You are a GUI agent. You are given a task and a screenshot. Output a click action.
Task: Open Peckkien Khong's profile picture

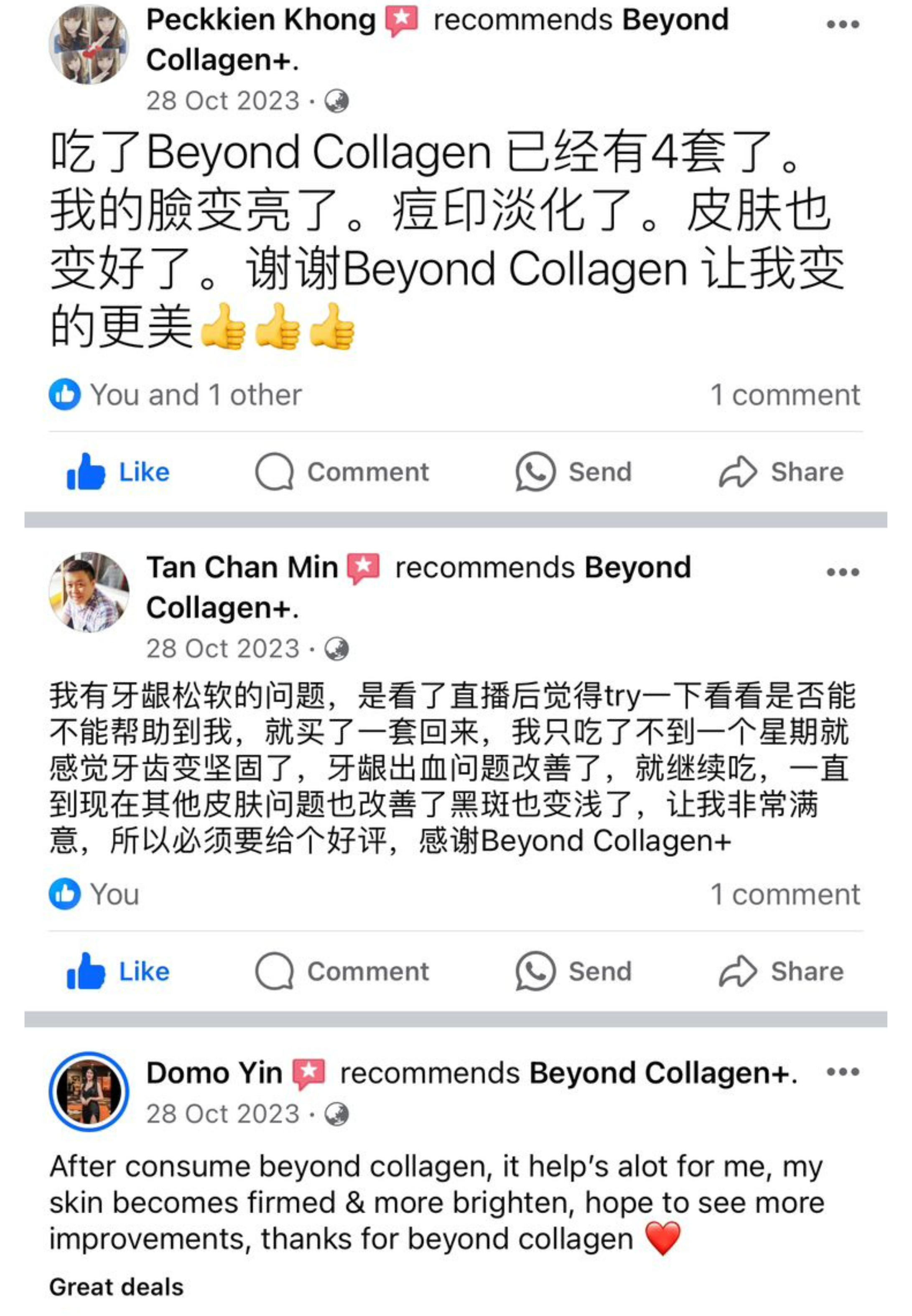click(x=89, y=45)
